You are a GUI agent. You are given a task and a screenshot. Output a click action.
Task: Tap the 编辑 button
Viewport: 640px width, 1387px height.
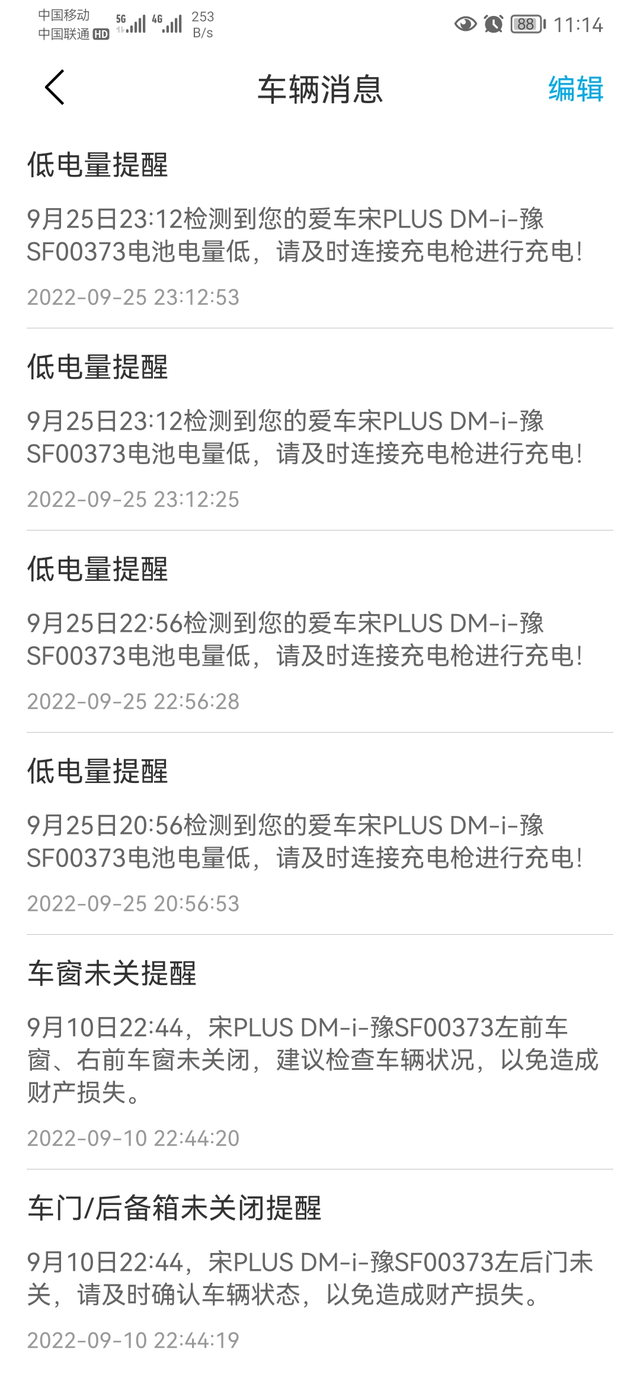(576, 89)
